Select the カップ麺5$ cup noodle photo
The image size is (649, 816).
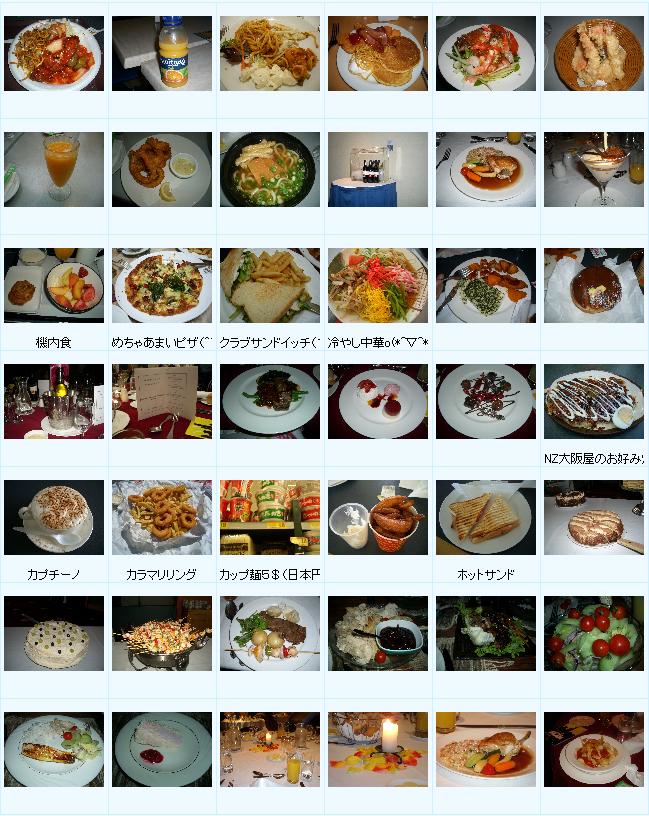click(x=270, y=518)
